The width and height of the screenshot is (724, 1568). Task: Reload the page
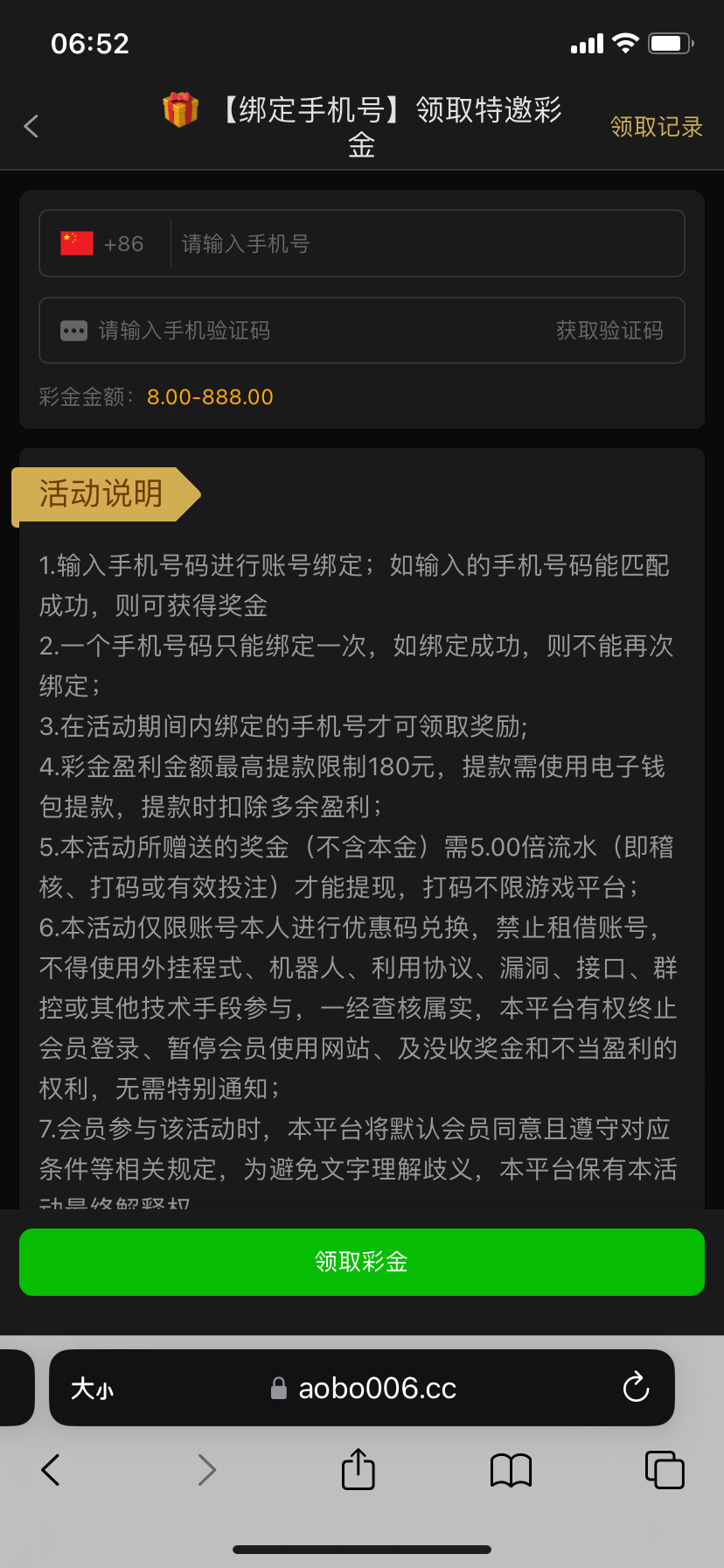[x=636, y=1388]
